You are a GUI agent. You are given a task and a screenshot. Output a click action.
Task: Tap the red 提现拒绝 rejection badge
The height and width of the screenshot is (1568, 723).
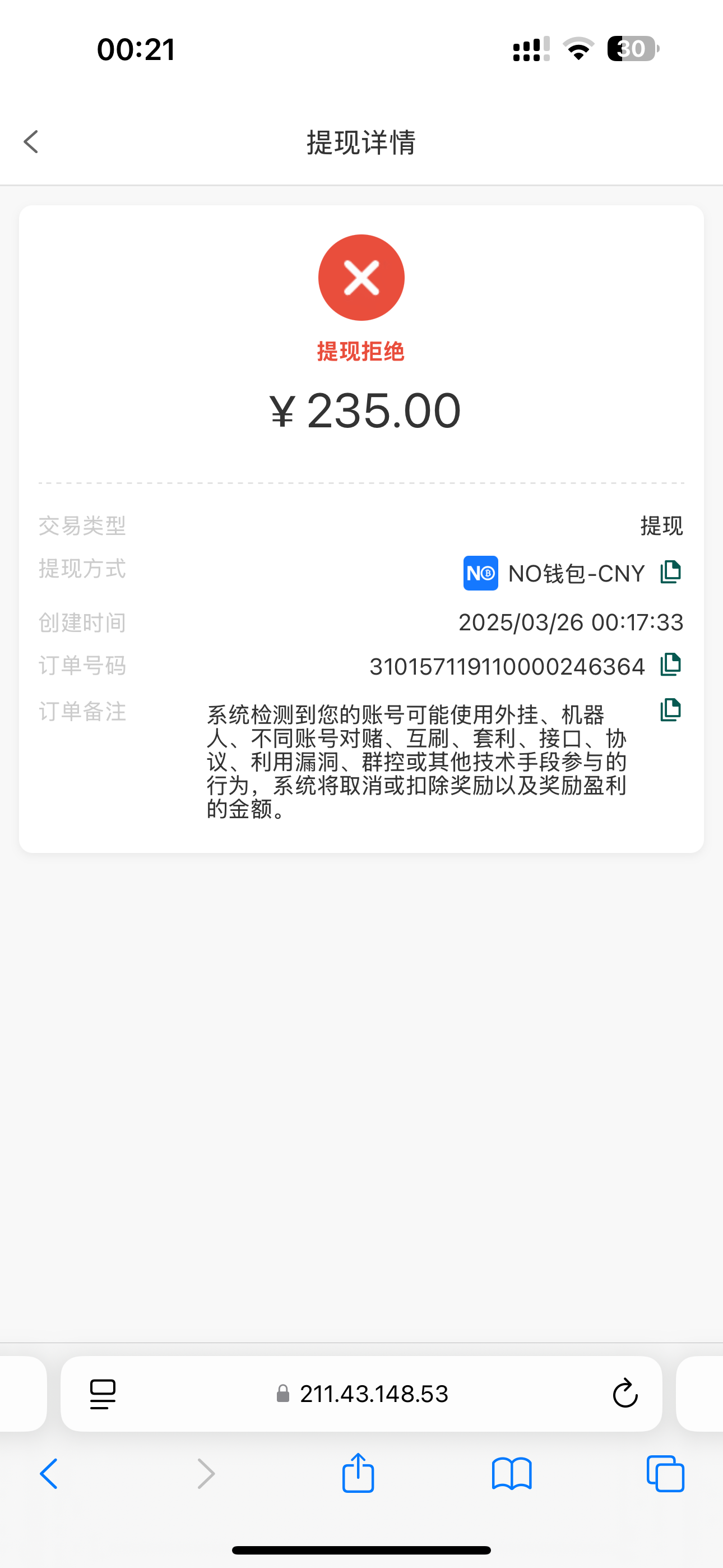[x=361, y=351]
